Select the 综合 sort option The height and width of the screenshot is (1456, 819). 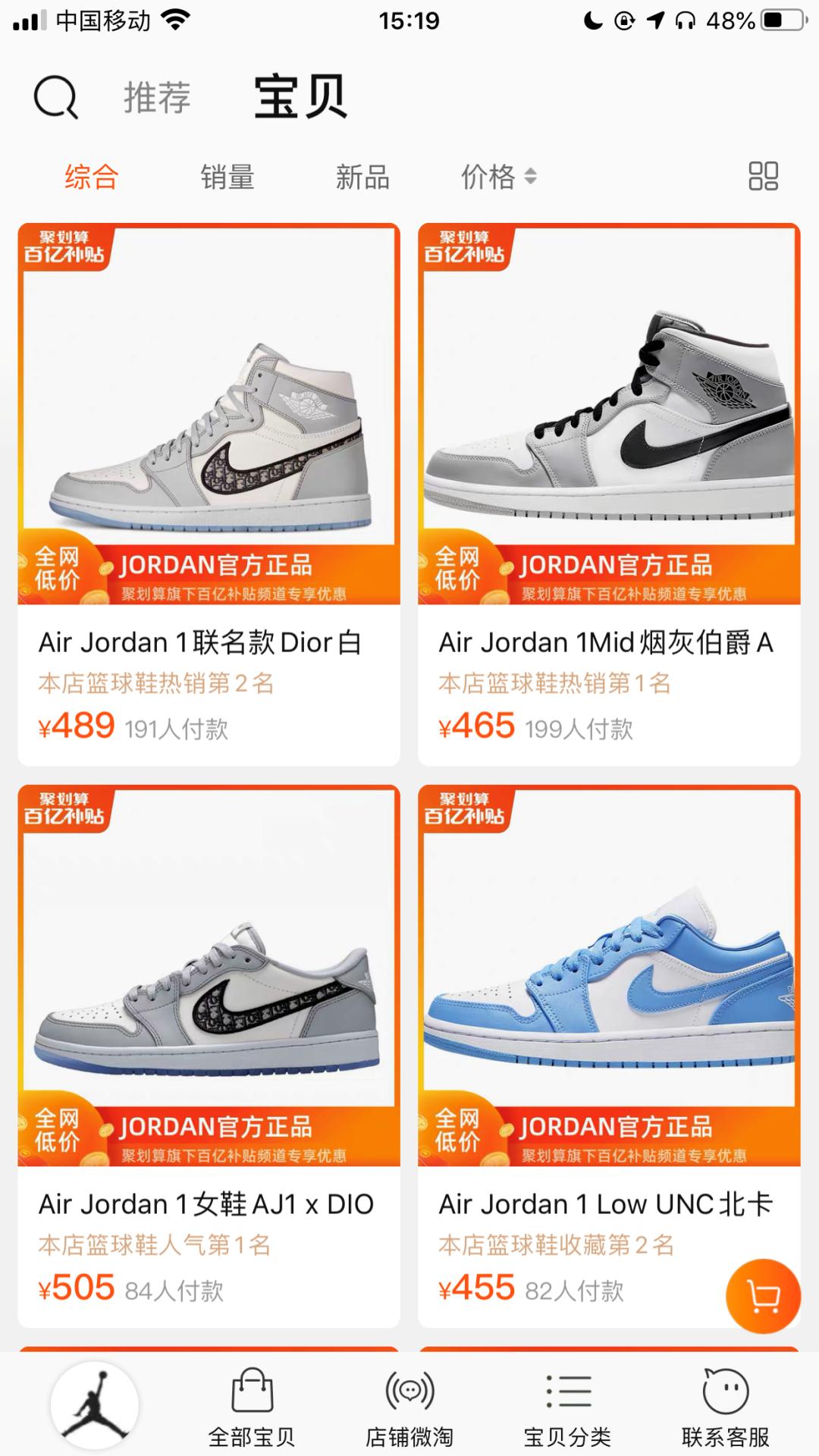pos(91,177)
